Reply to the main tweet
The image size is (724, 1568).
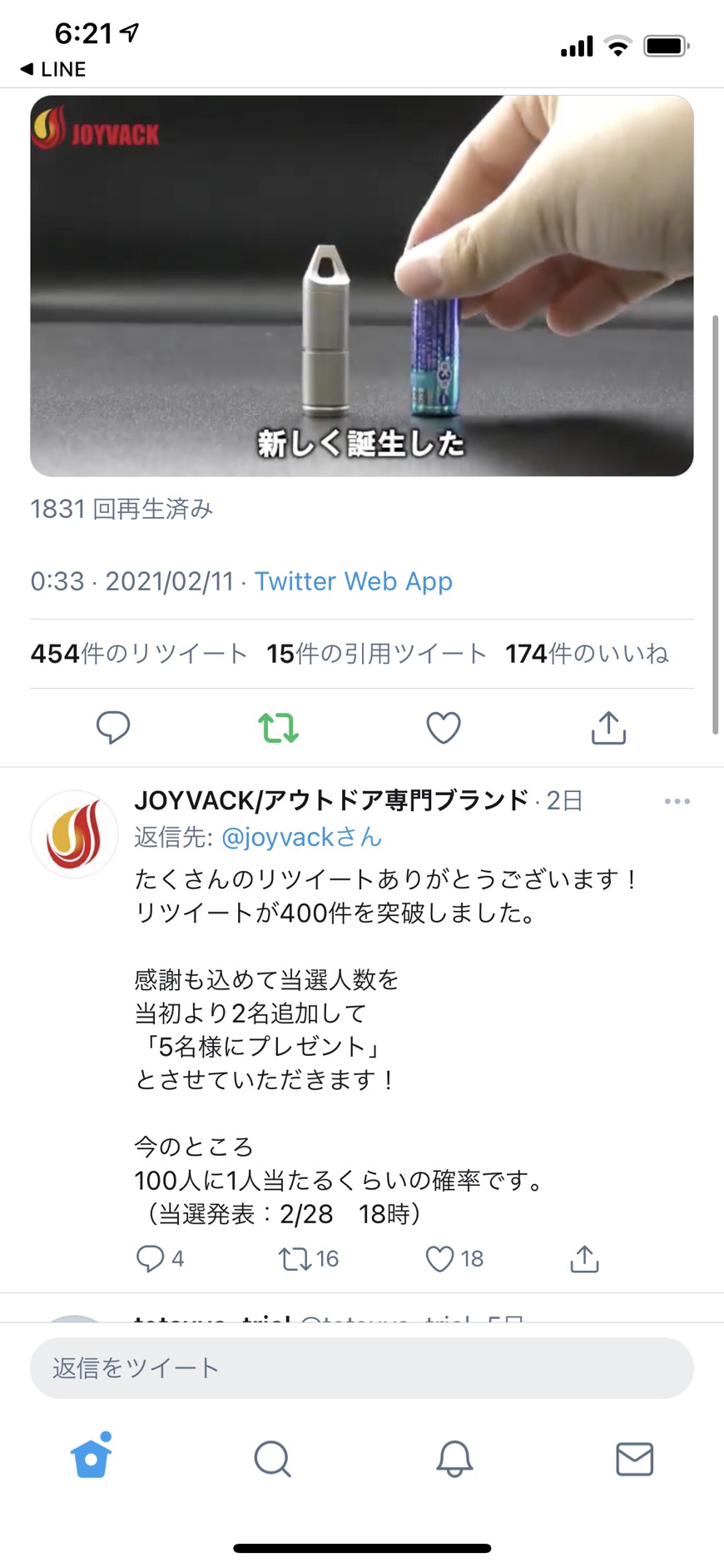(113, 727)
